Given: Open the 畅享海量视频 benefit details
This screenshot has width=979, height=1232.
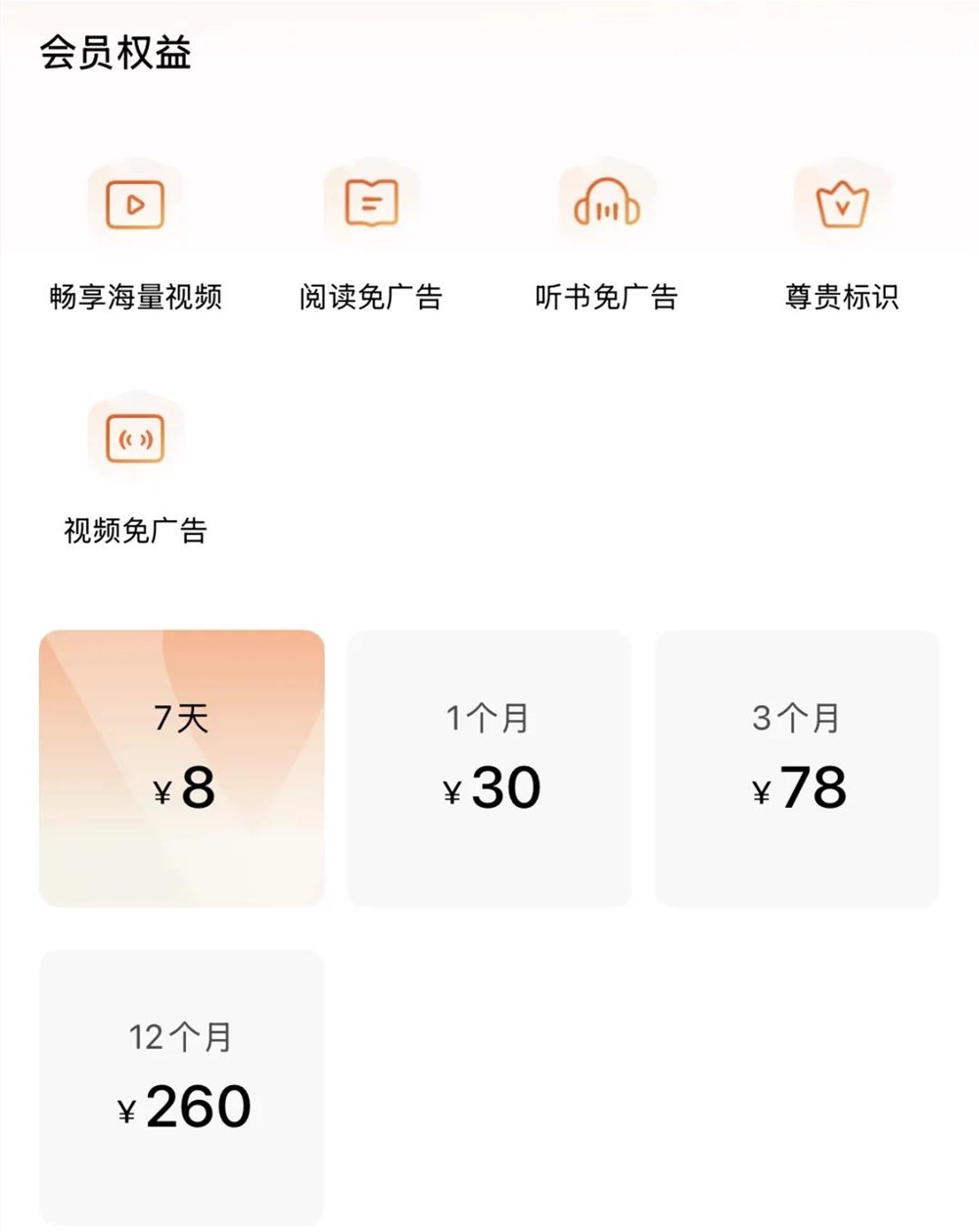Looking at the screenshot, I should (135, 294).
